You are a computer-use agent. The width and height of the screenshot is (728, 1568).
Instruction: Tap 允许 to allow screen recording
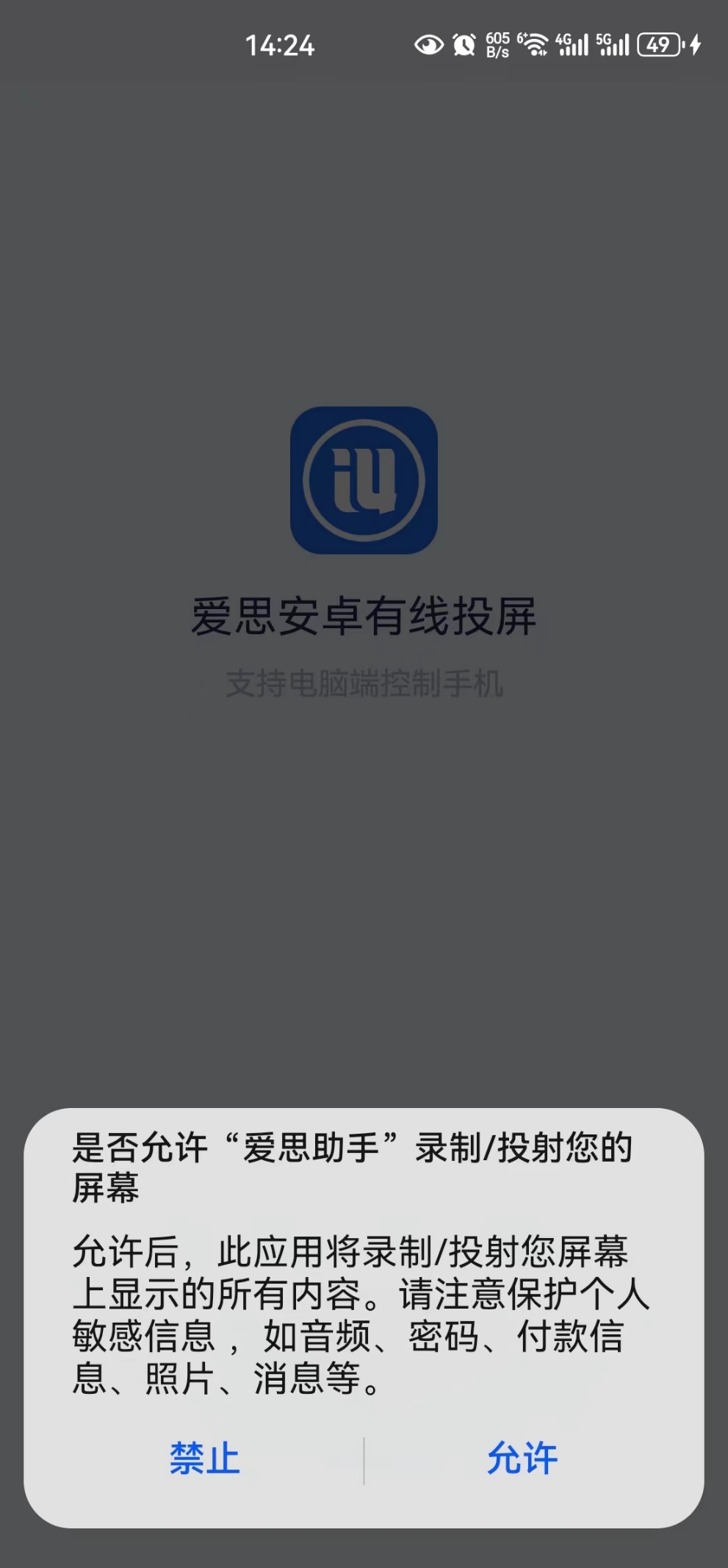tap(522, 1459)
